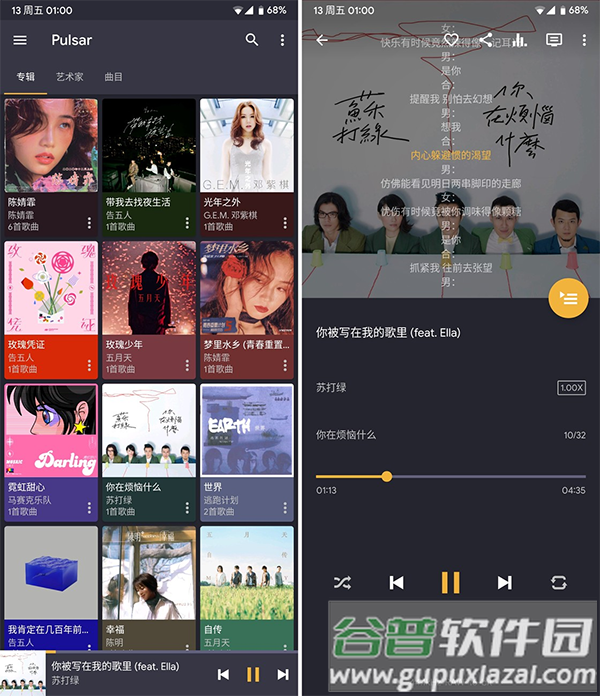
Task: Open options for the 世界 album
Action: (x=285, y=508)
